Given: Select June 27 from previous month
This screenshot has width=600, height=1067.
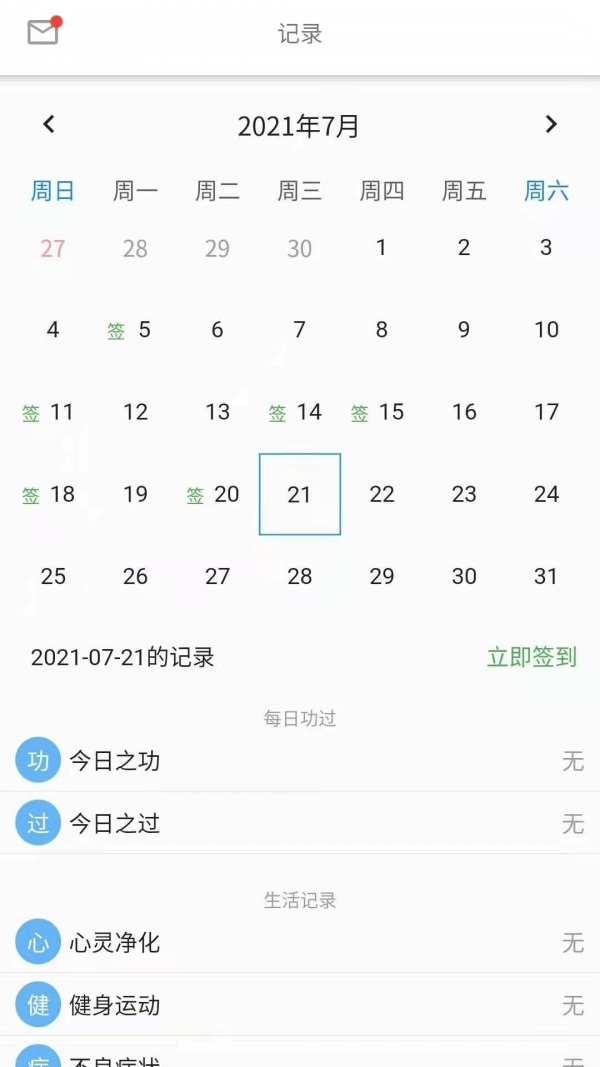Looking at the screenshot, I should 53,248.
